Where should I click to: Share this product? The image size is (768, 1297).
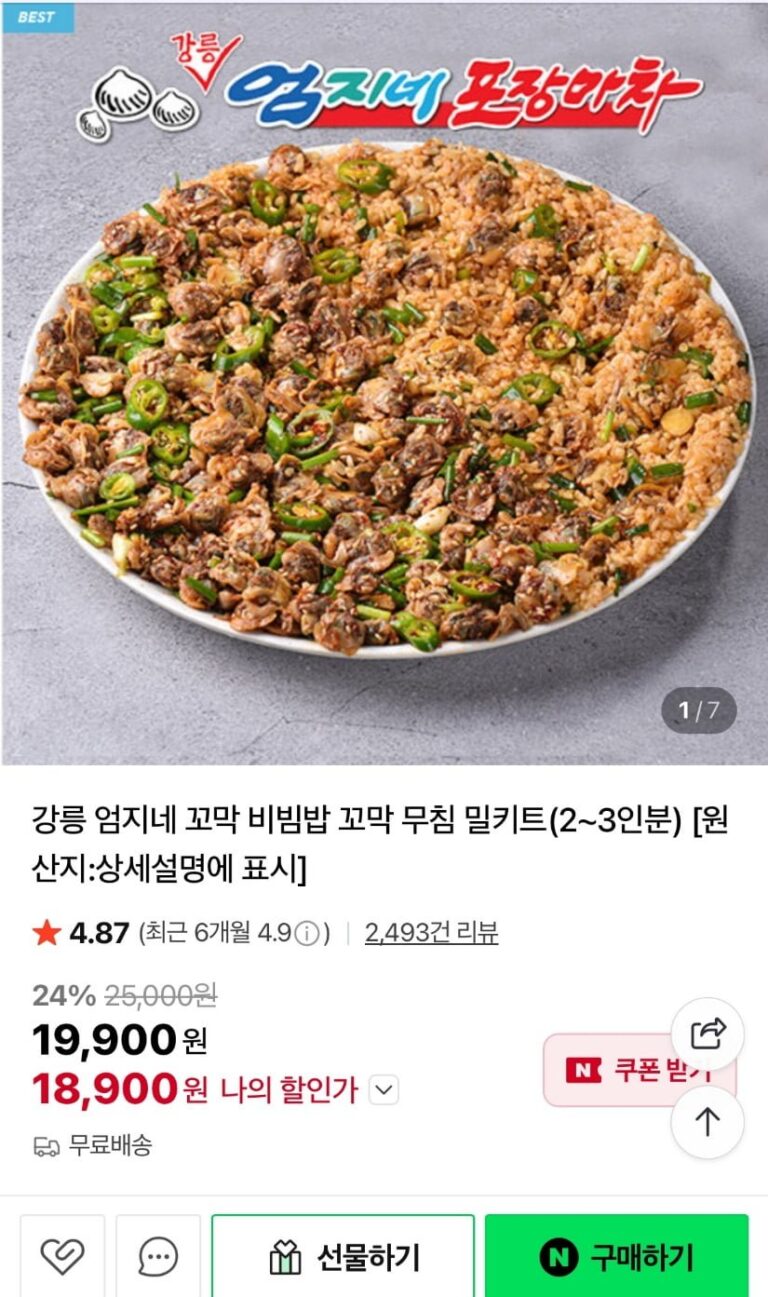coord(707,1034)
